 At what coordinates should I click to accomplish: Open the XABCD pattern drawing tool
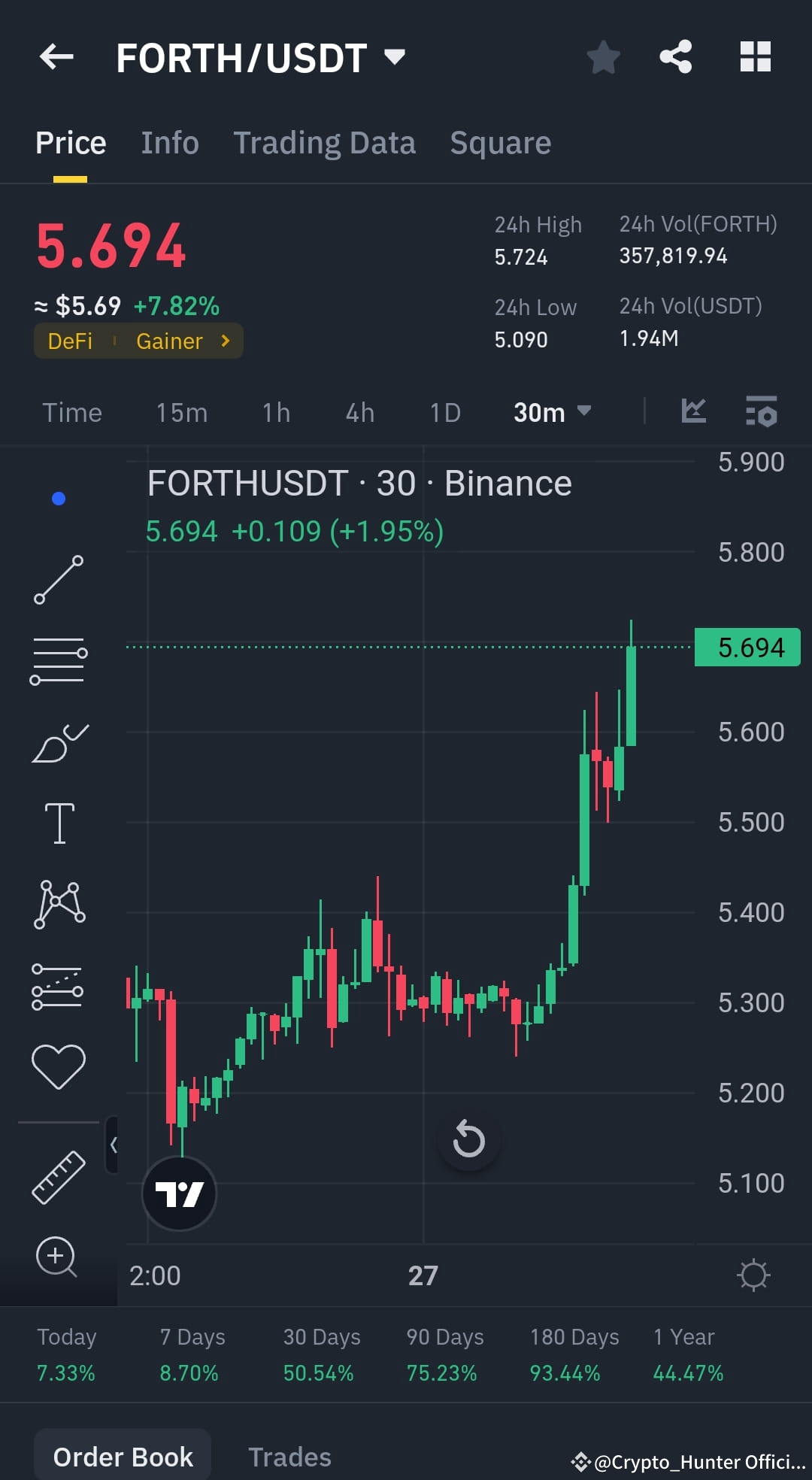(59, 905)
